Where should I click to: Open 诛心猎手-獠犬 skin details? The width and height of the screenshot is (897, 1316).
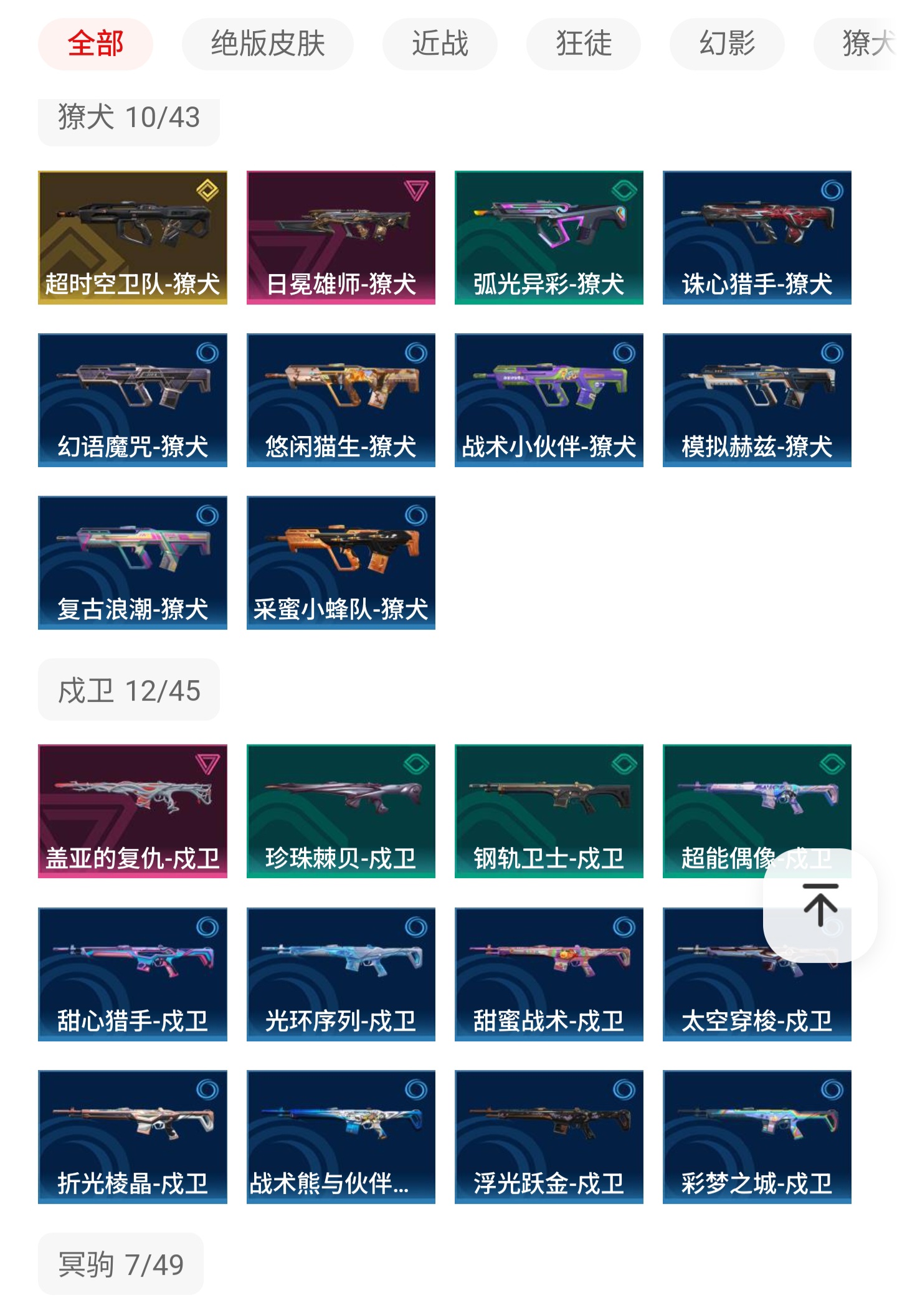coord(757,237)
